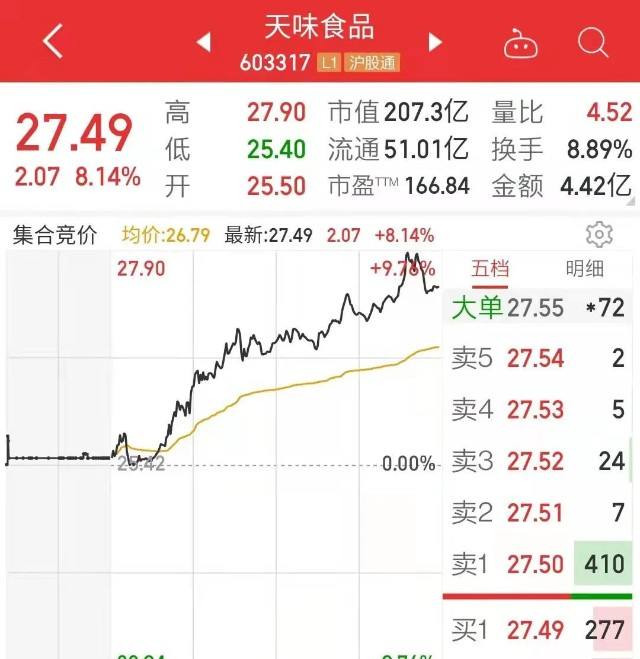Screen dimensions: 640x659
Task: Go back with the top-left arrow
Action: (x=53, y=42)
